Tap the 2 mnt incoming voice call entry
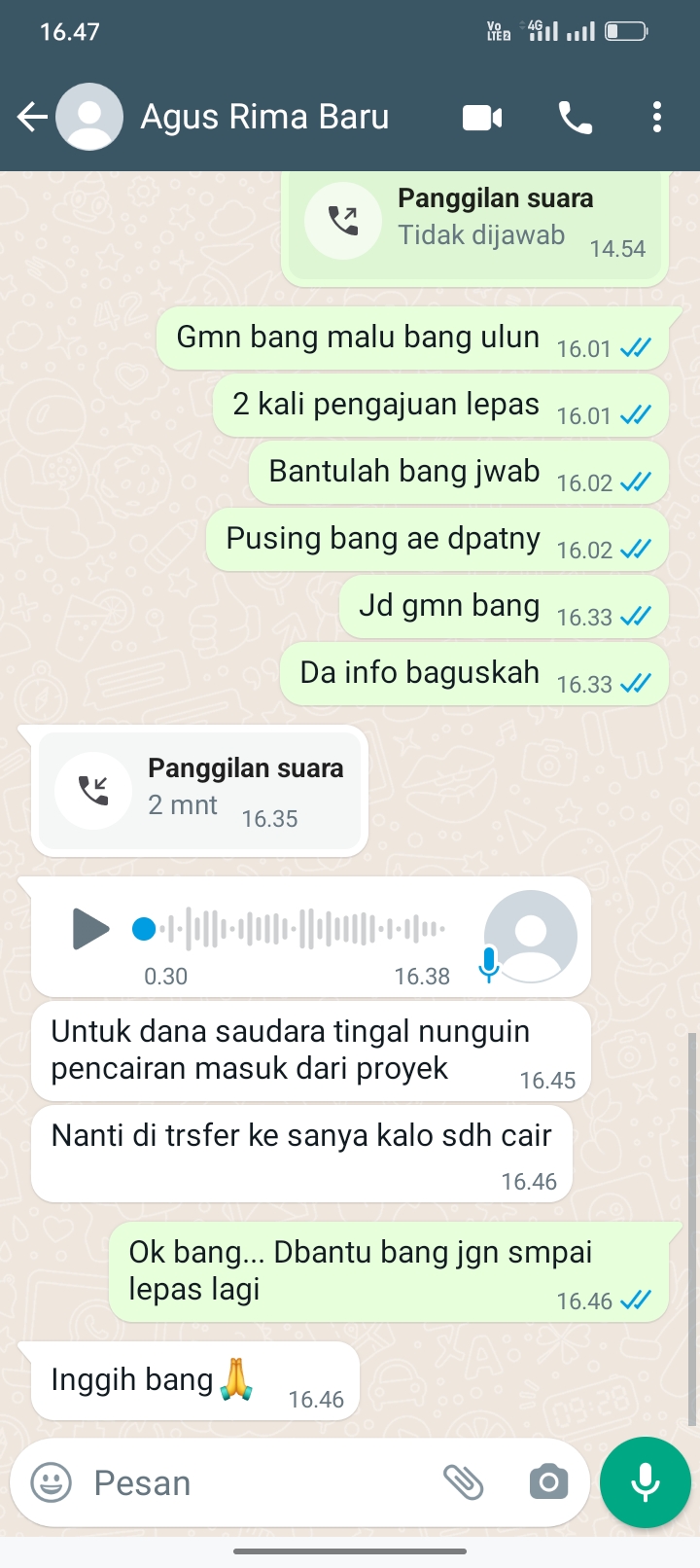Viewport: 700px width, 1568px height. (x=199, y=791)
